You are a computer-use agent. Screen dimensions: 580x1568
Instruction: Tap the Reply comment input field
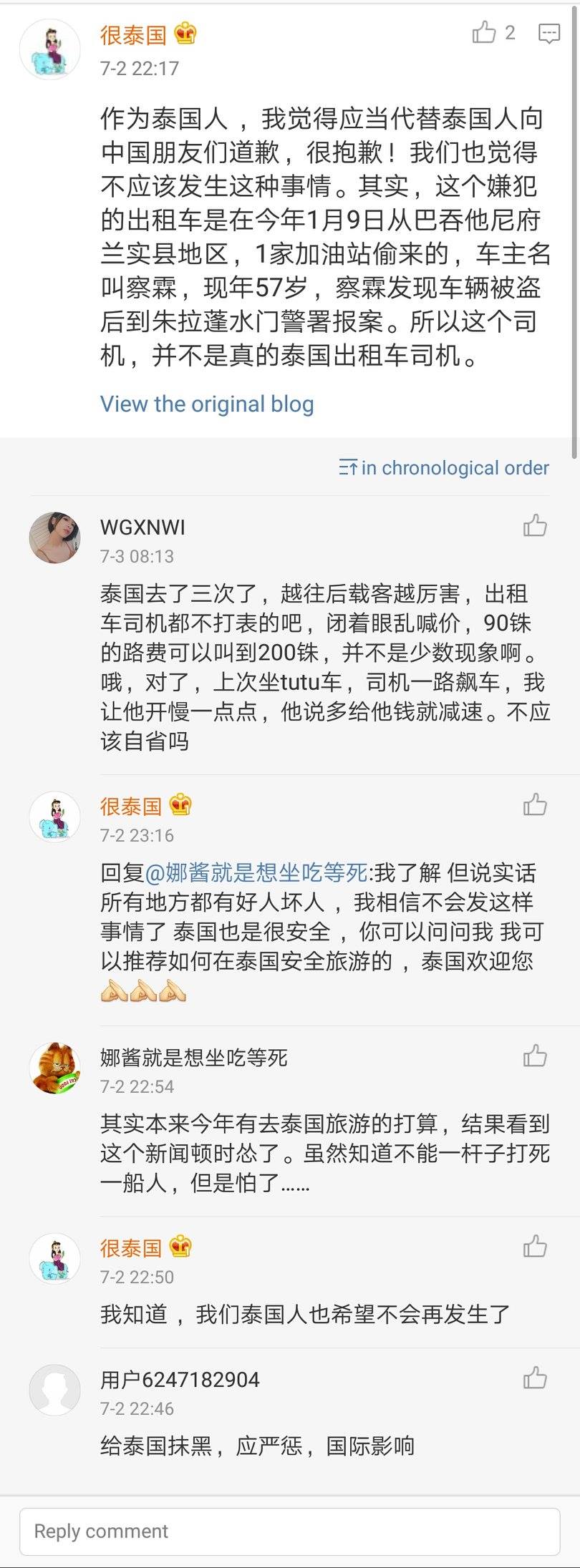289,1532
